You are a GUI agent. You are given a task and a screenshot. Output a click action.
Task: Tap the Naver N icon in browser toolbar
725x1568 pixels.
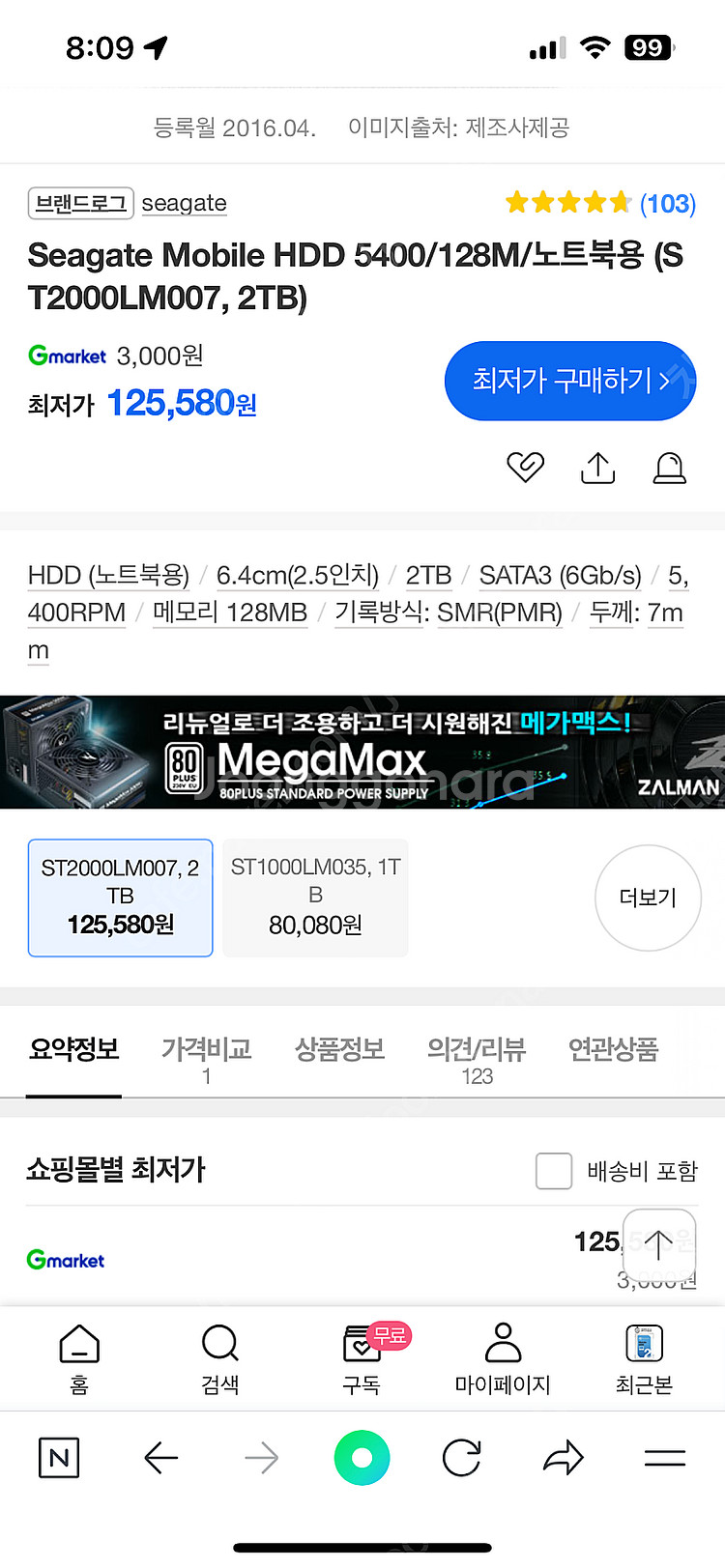pos(58,1457)
